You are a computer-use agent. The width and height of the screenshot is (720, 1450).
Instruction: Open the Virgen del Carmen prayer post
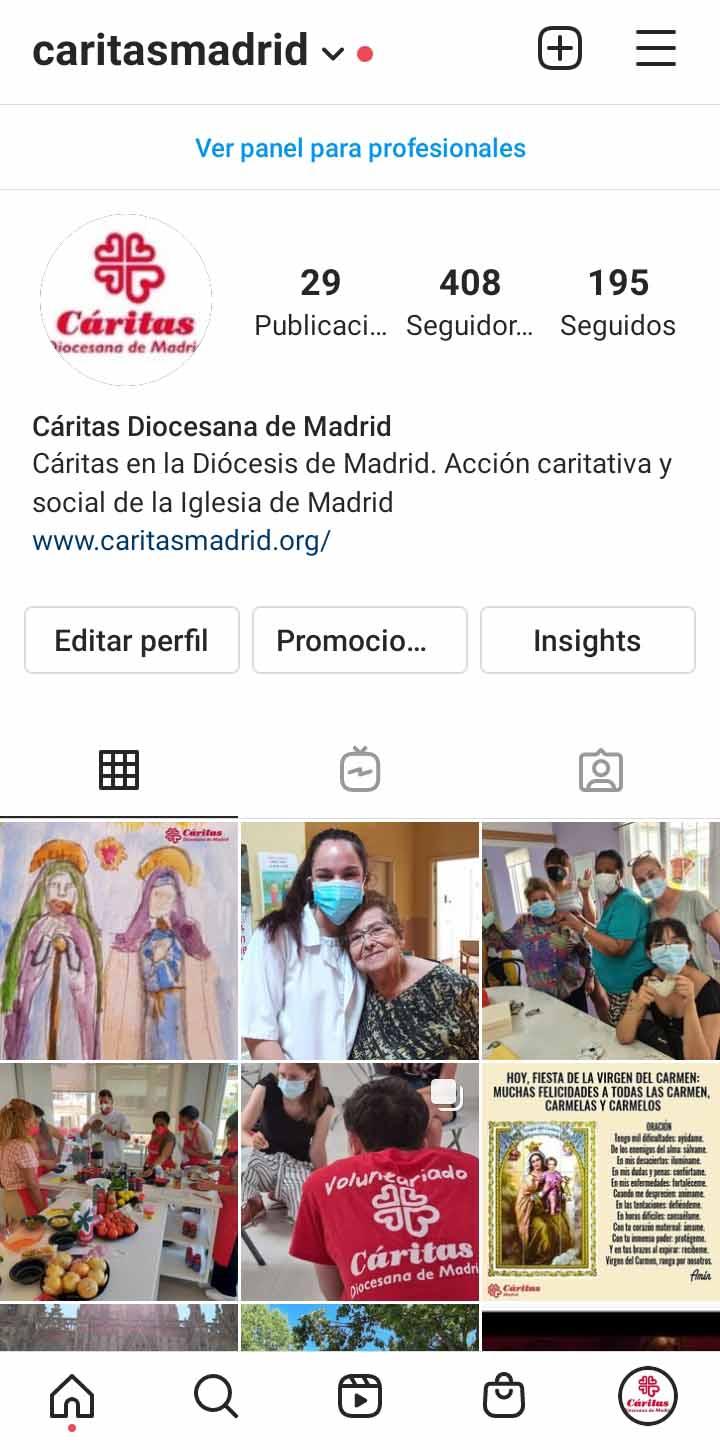pyautogui.click(x=601, y=1181)
